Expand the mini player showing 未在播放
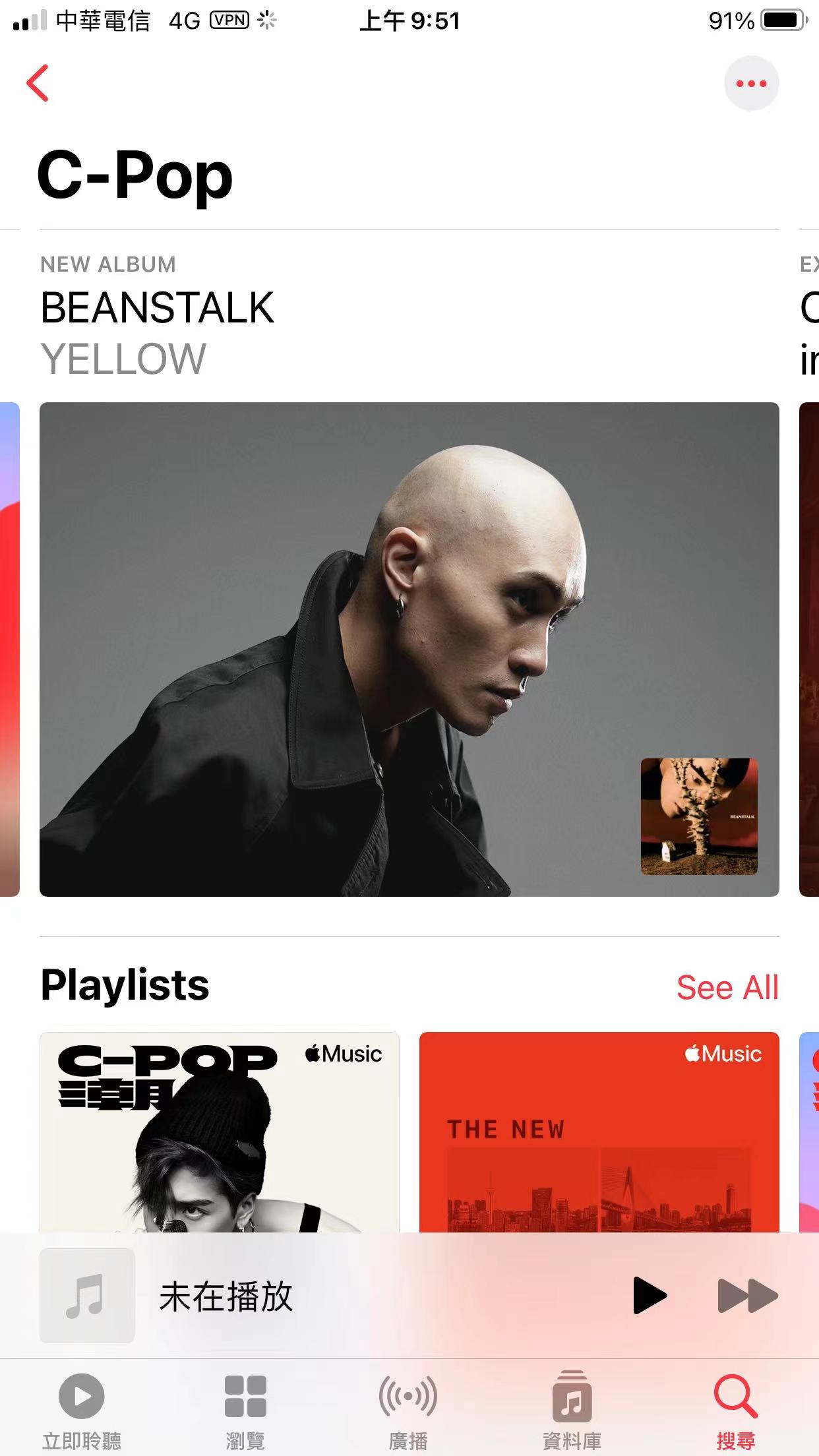Viewport: 819px width, 1456px height. click(x=330, y=1296)
